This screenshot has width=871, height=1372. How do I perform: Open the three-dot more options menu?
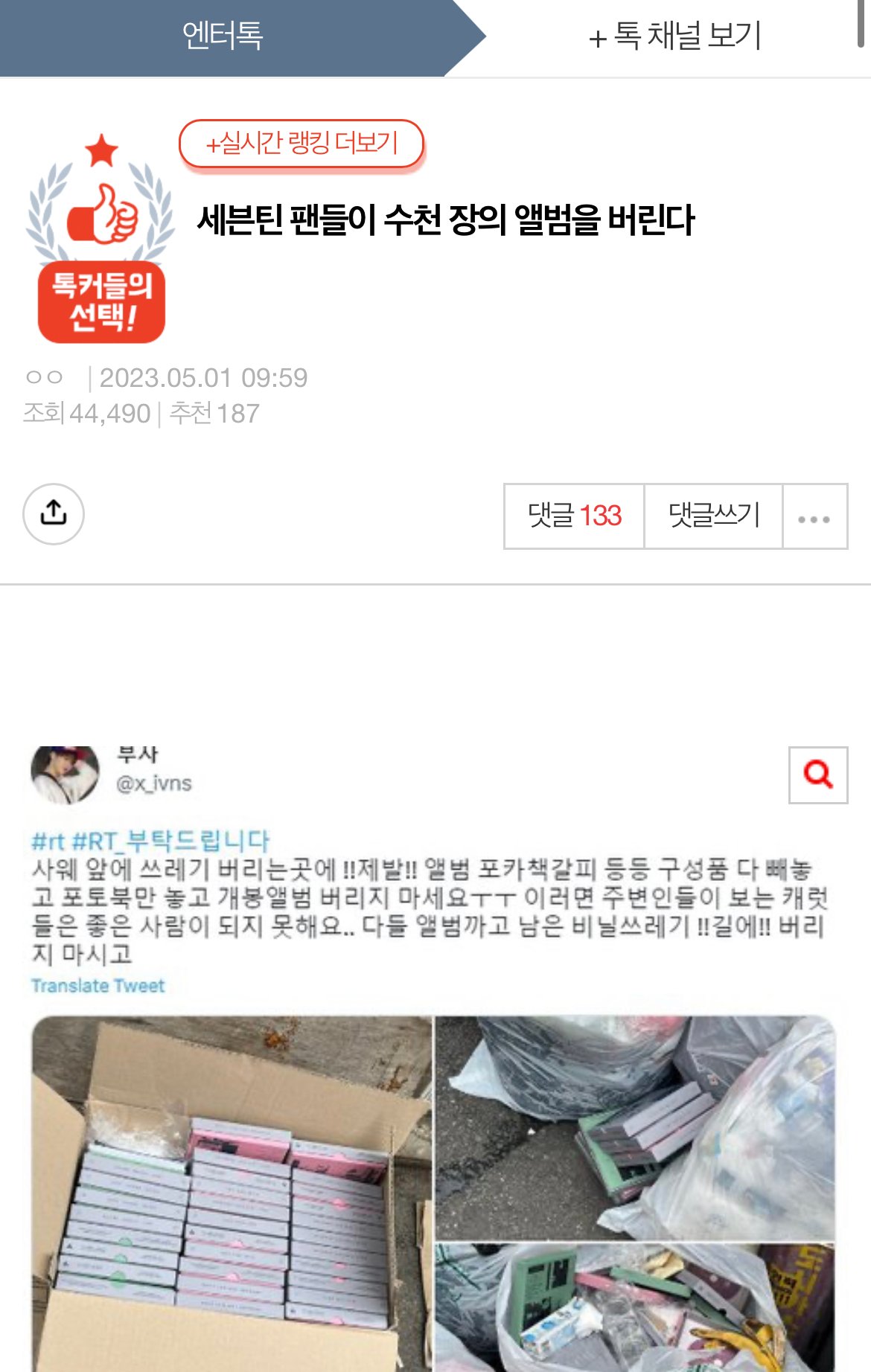pos(814,518)
